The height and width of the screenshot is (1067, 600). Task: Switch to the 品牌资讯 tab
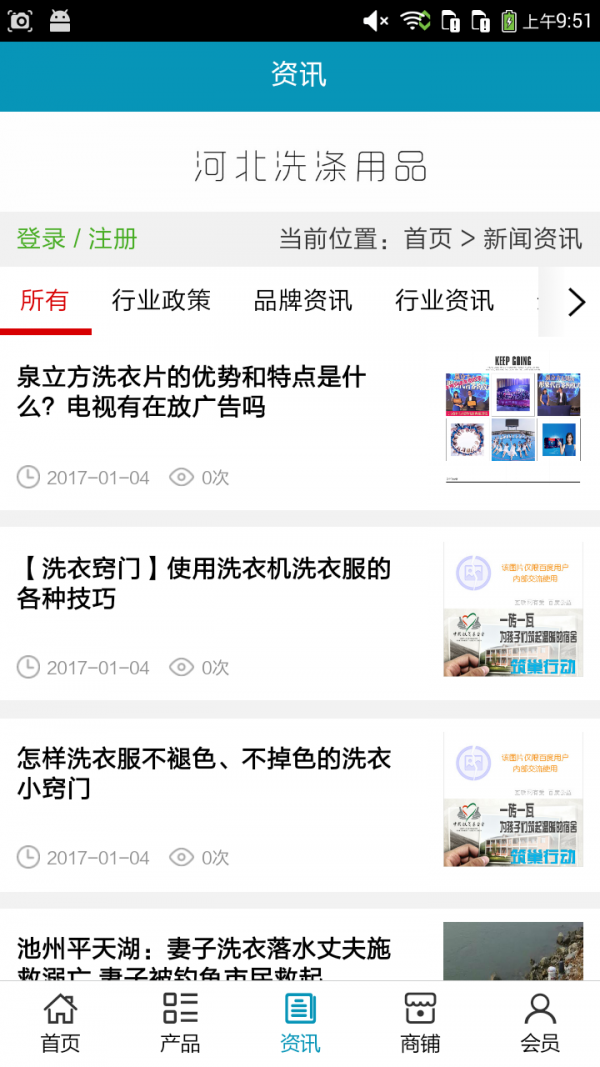coord(303,300)
